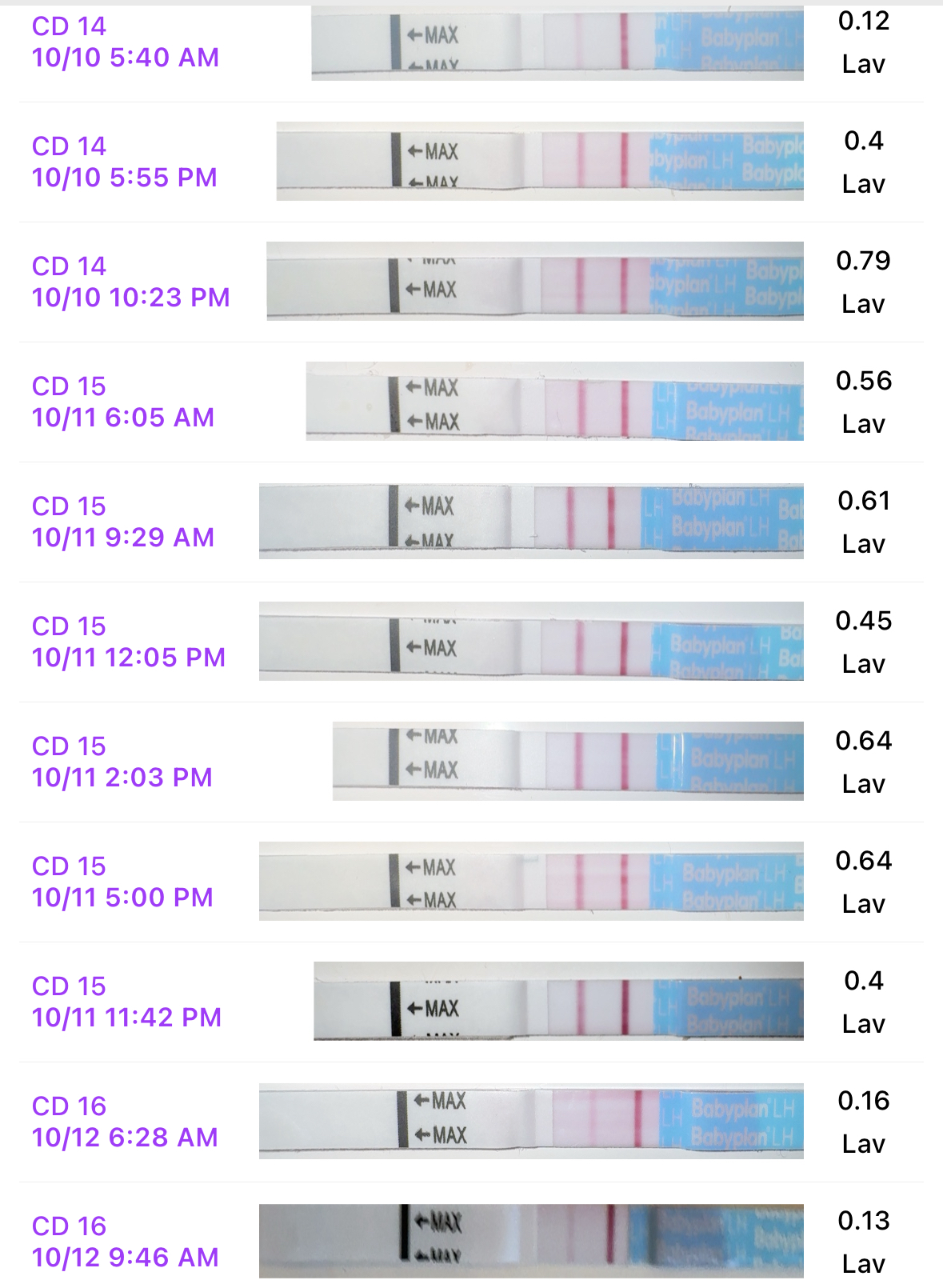
Task: View the 10/11 12:05 PM test entry
Action: (x=471, y=642)
